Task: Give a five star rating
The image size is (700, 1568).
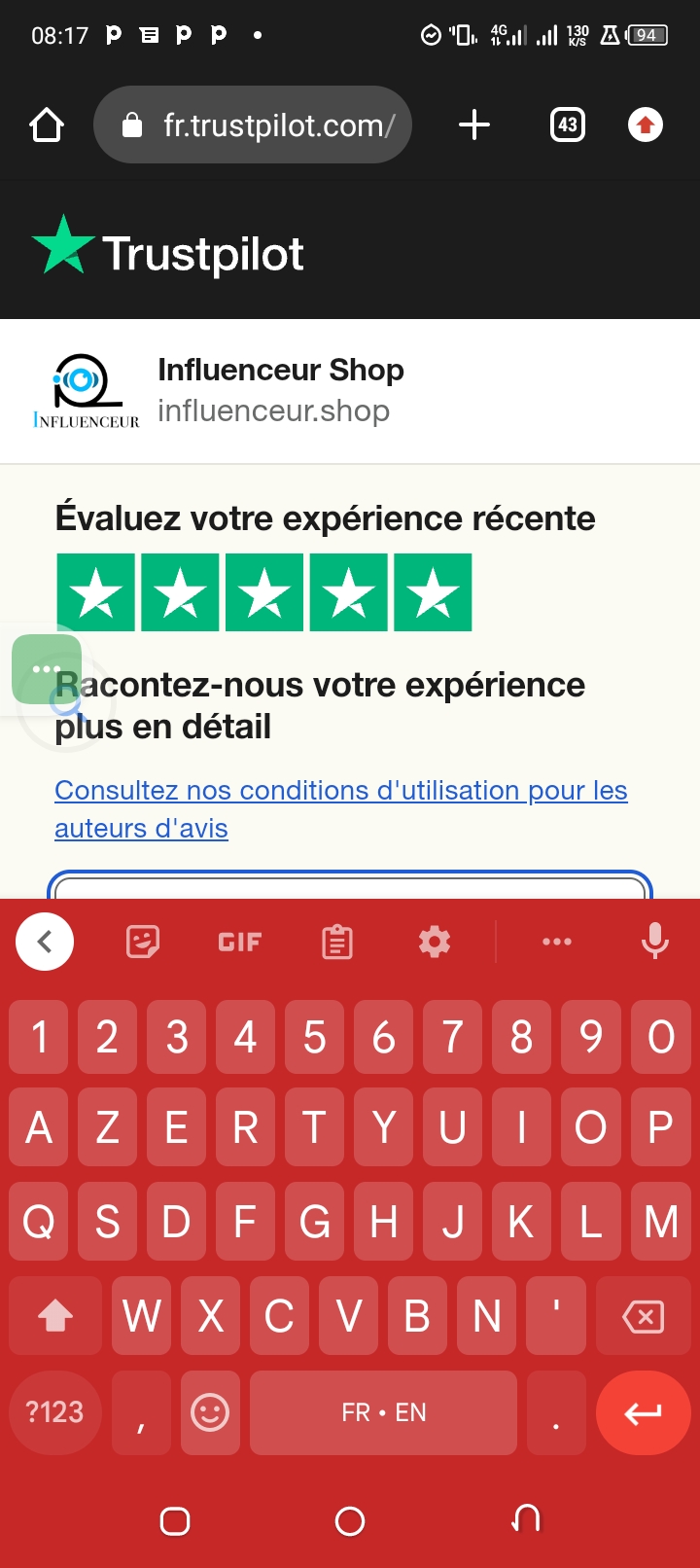Action: [433, 592]
